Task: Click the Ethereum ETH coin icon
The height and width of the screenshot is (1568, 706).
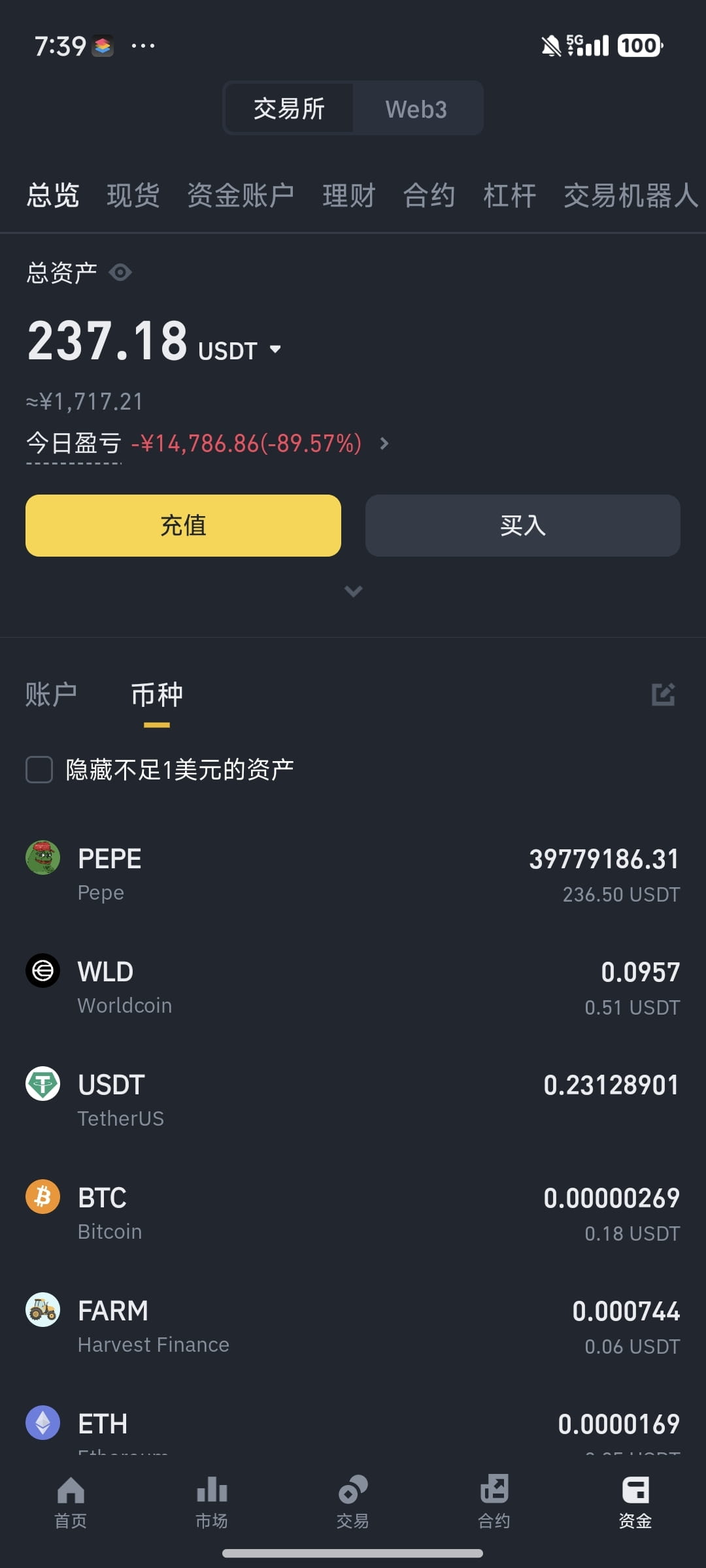Action: pyautogui.click(x=42, y=1424)
